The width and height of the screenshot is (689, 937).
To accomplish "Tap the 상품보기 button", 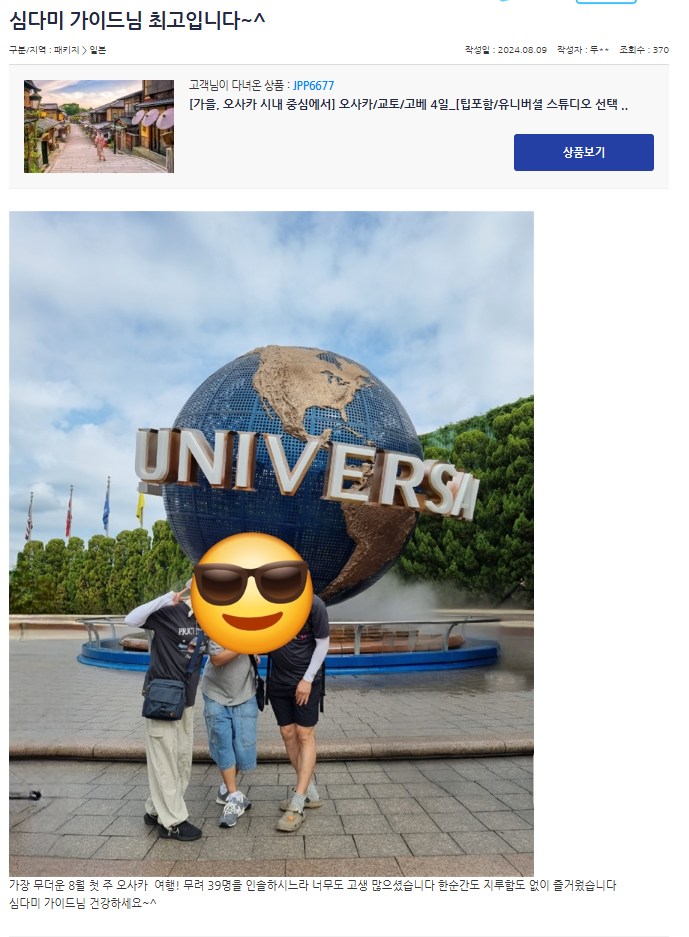I will (583, 152).
